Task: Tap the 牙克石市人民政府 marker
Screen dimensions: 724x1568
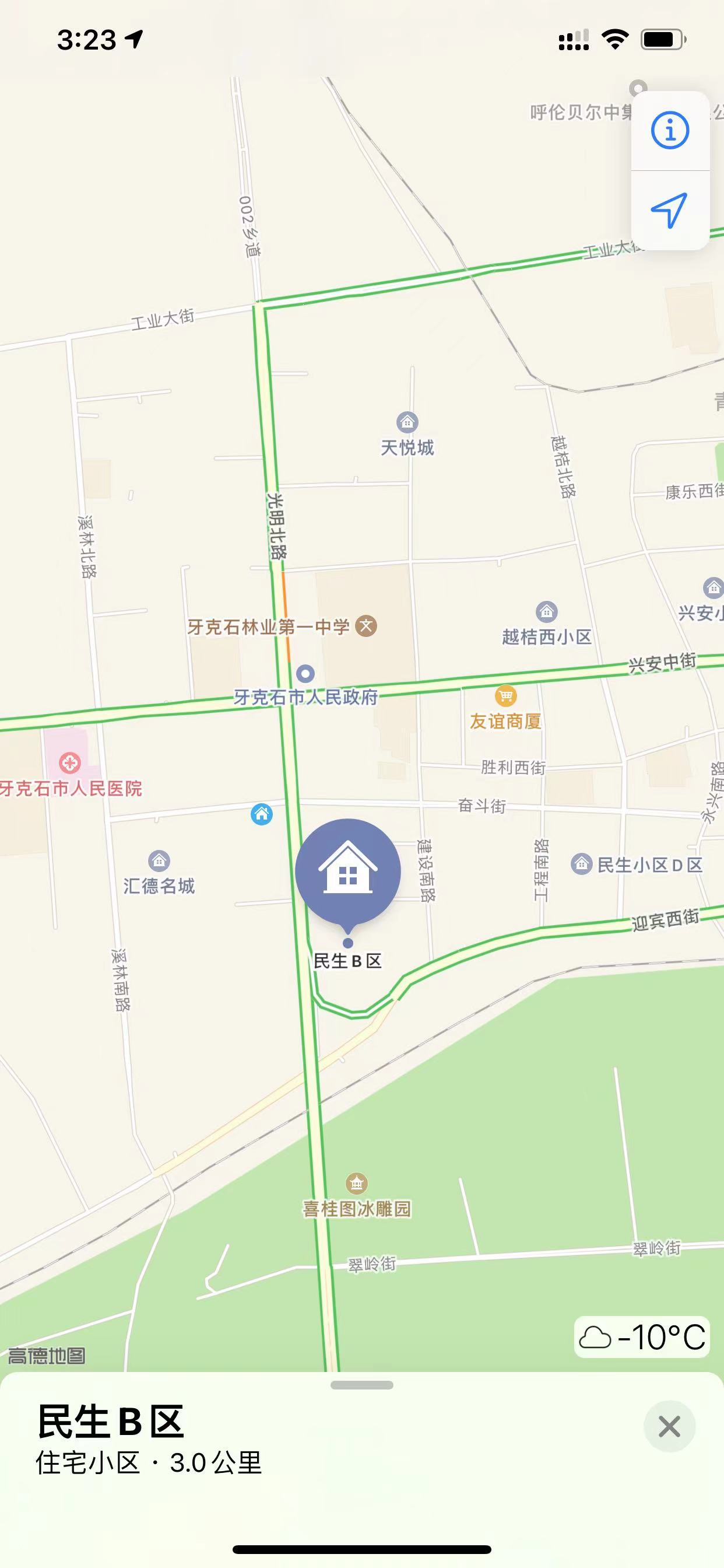Action: 305,673
